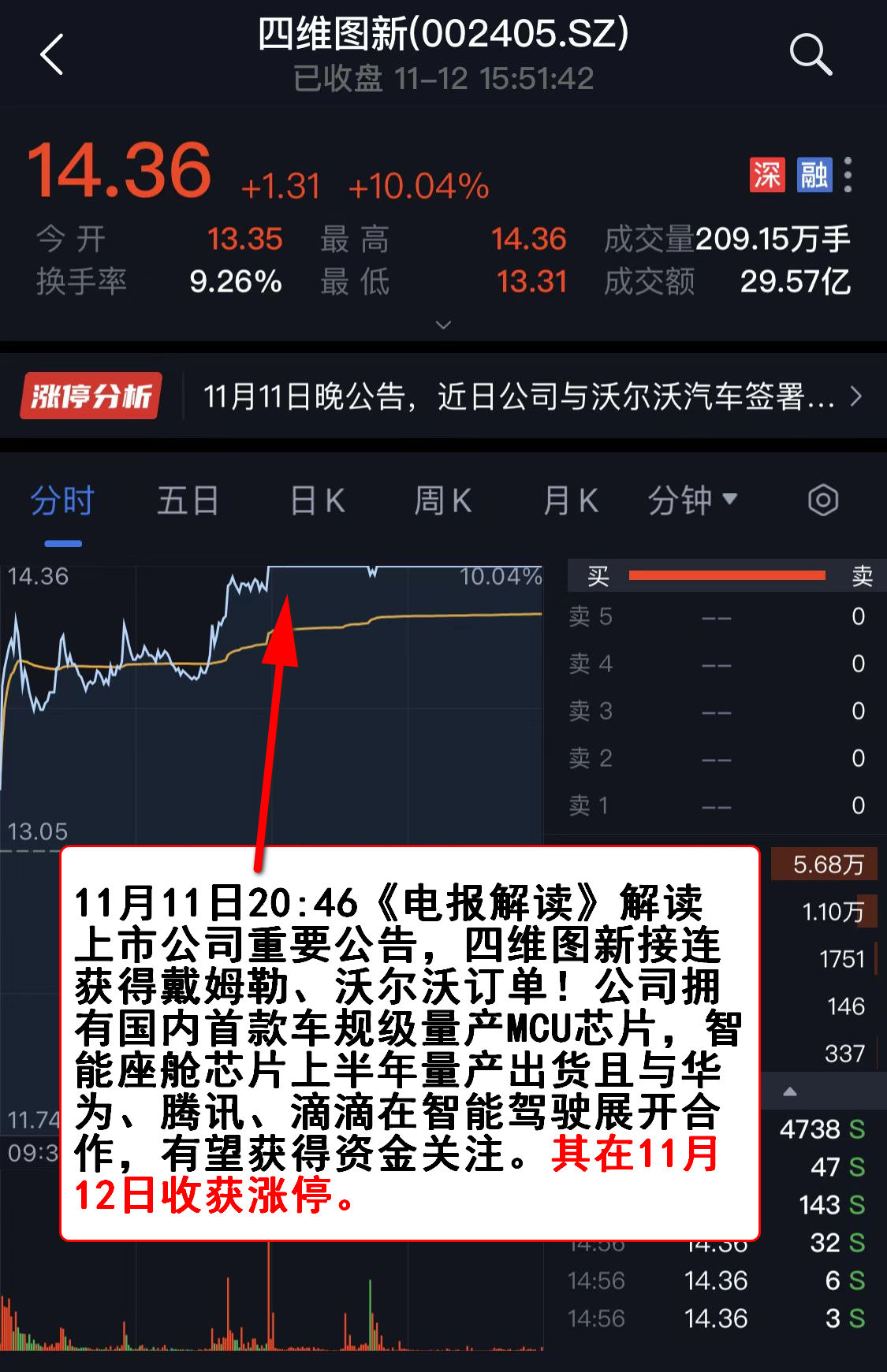Open the 分钟 interval dropdown
The width and height of the screenshot is (887, 1372).
(x=692, y=500)
